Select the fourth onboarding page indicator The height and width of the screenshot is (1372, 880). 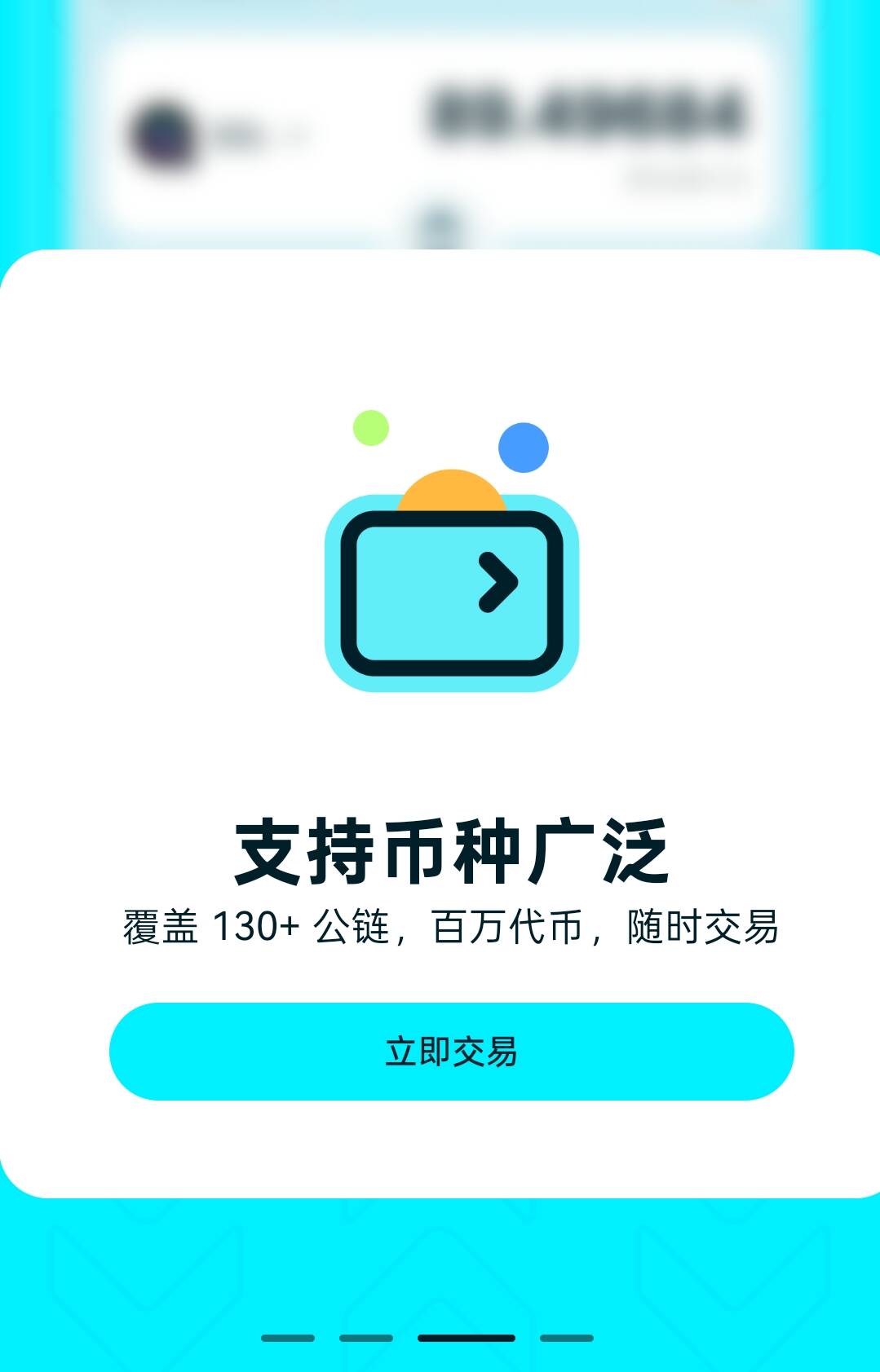point(566,1338)
